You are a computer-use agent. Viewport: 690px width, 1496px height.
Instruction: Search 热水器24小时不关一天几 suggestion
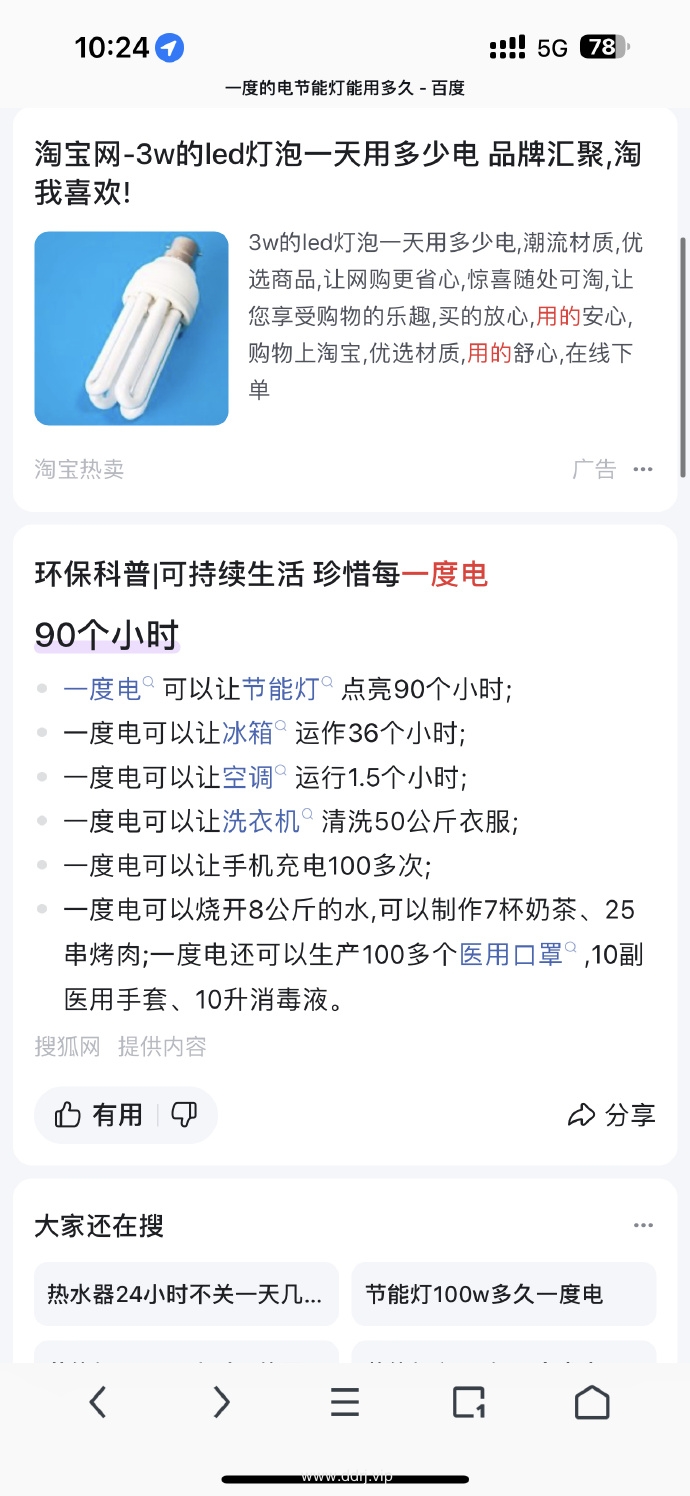[186, 1294]
